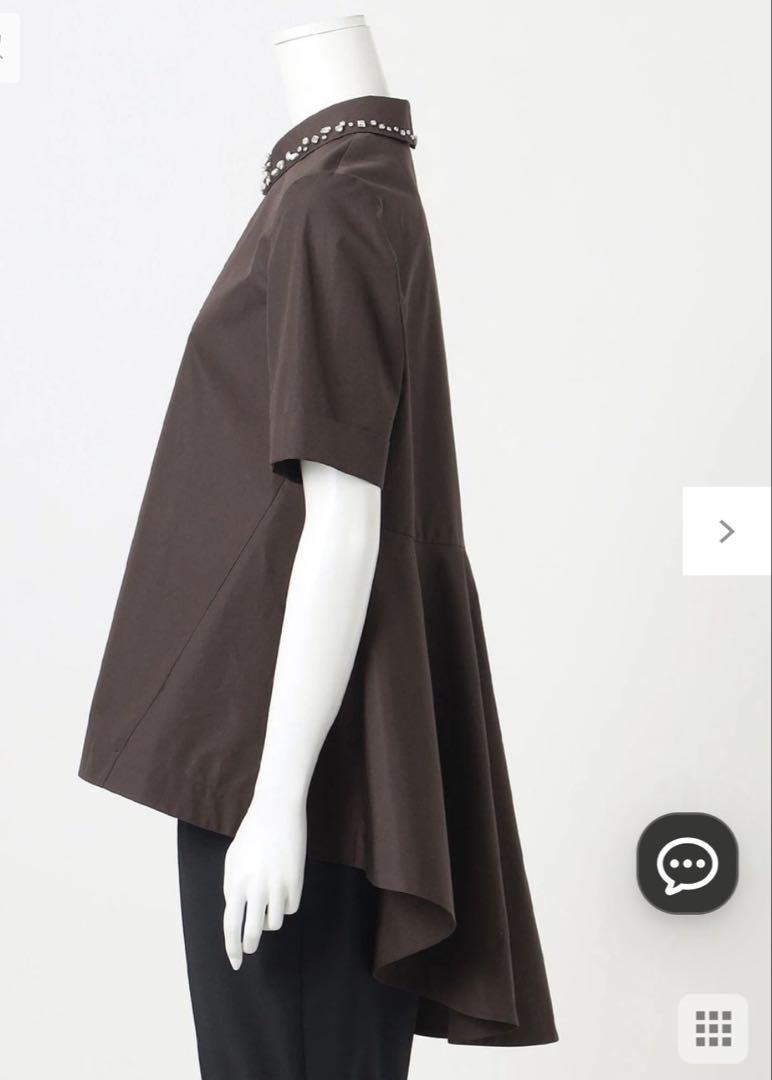This screenshot has height=1080, width=772.
Task: Show the next product image
Action: (x=727, y=531)
